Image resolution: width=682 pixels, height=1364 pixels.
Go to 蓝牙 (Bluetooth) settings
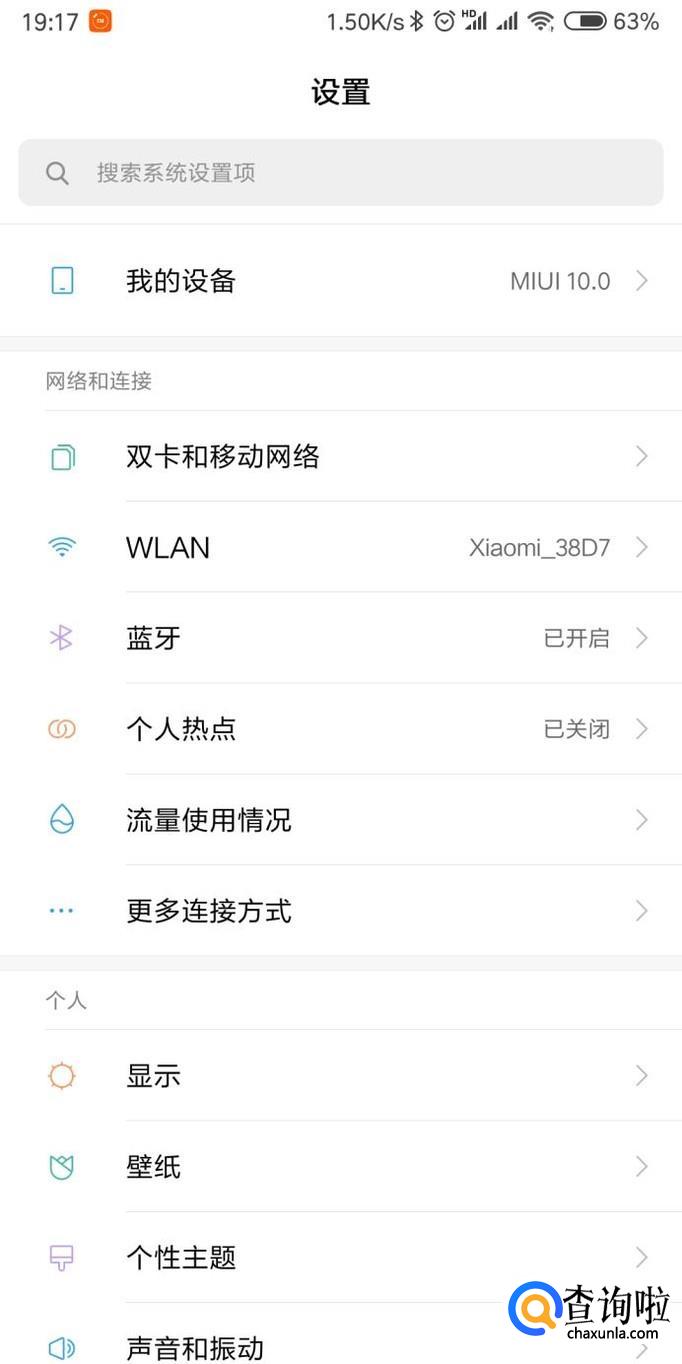tap(340, 638)
